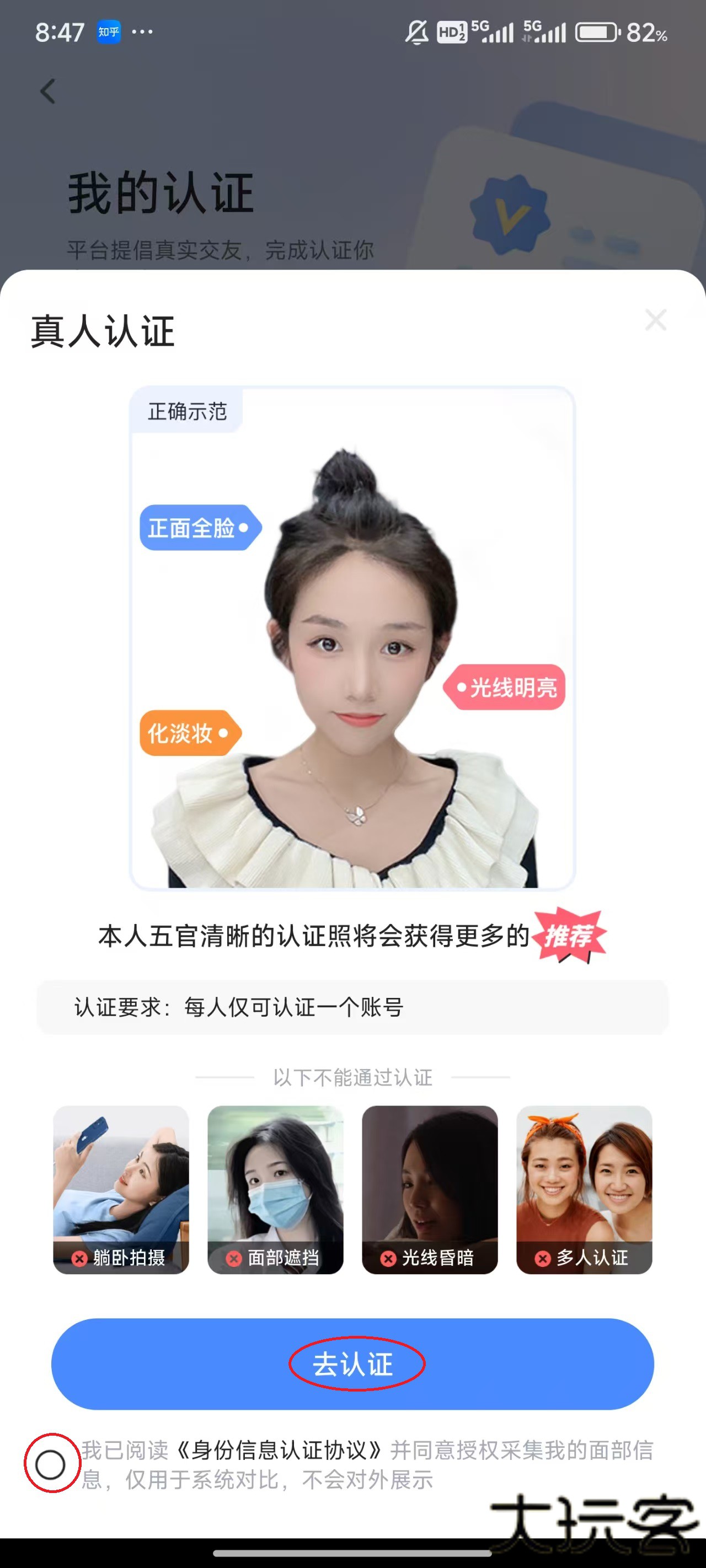Viewport: 706px width, 1568px height.
Task: Close the 真人认证 dialog
Action: [x=655, y=320]
